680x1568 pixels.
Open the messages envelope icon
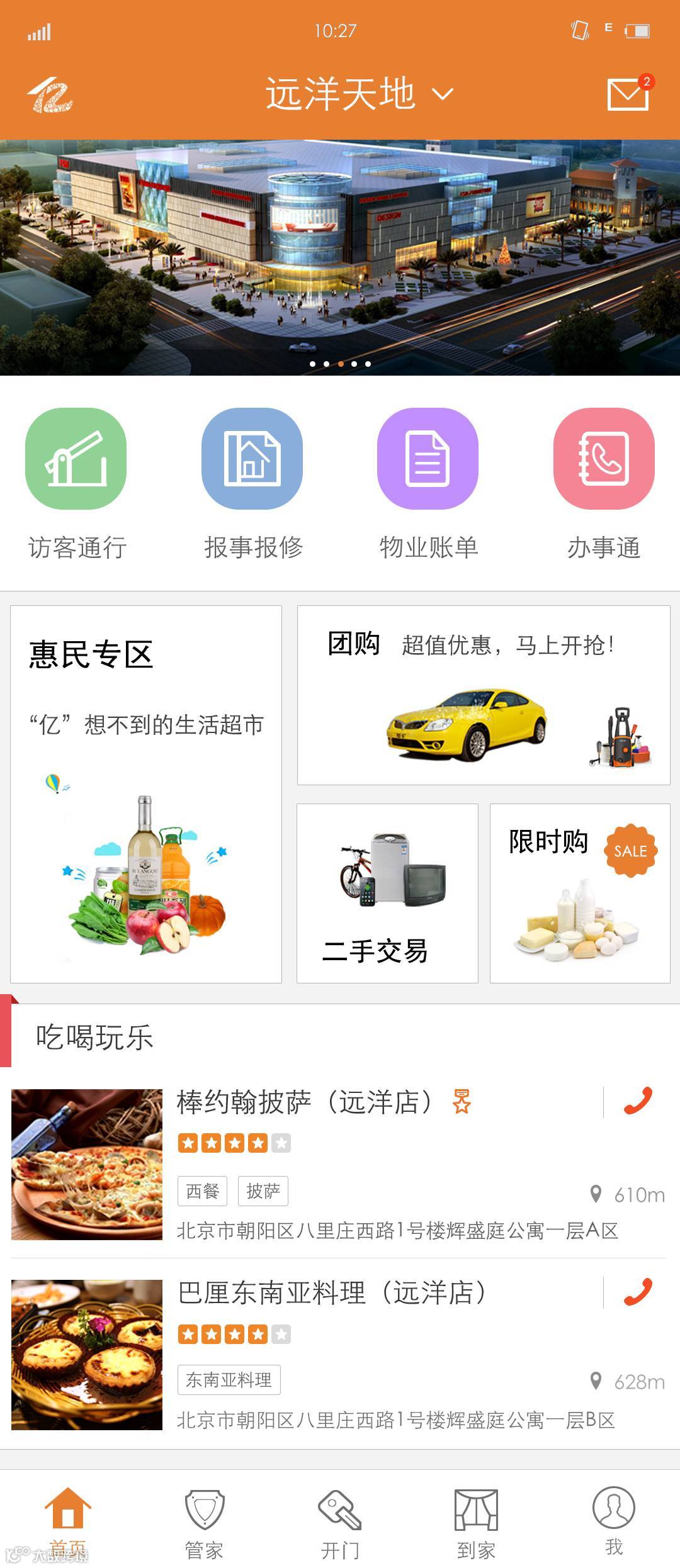click(628, 94)
